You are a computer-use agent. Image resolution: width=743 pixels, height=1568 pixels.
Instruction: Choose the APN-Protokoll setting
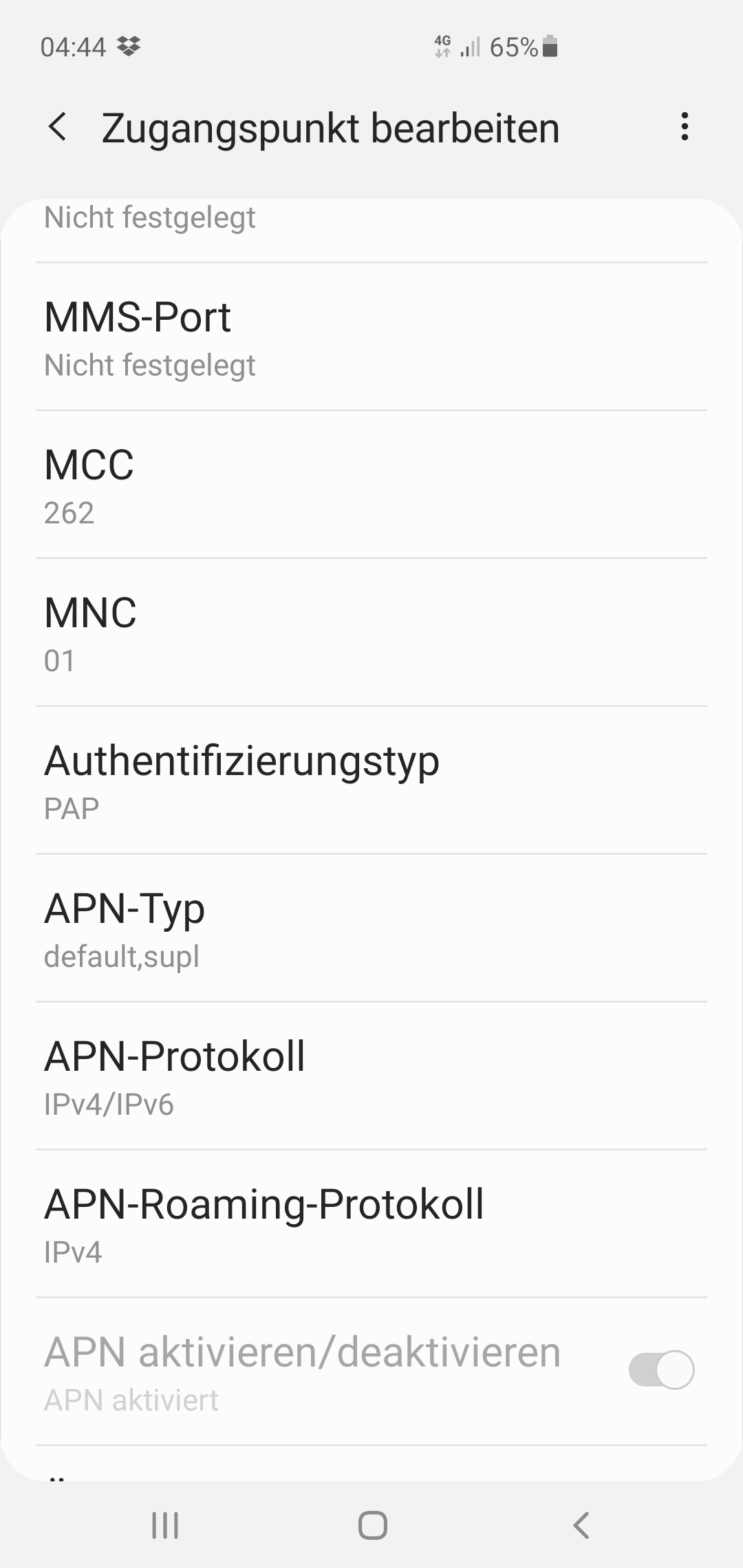tap(371, 1078)
